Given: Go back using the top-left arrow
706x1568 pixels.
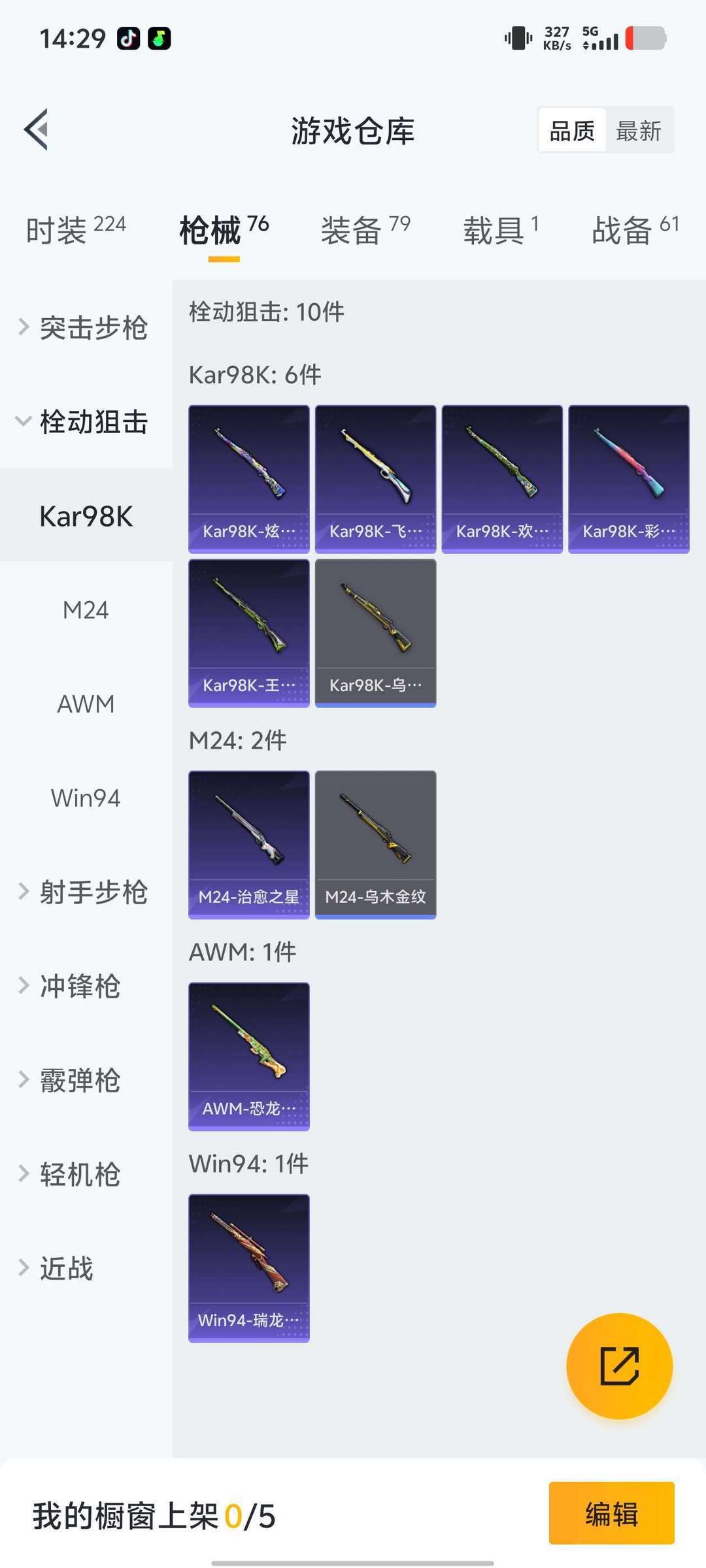Looking at the screenshot, I should click(37, 129).
